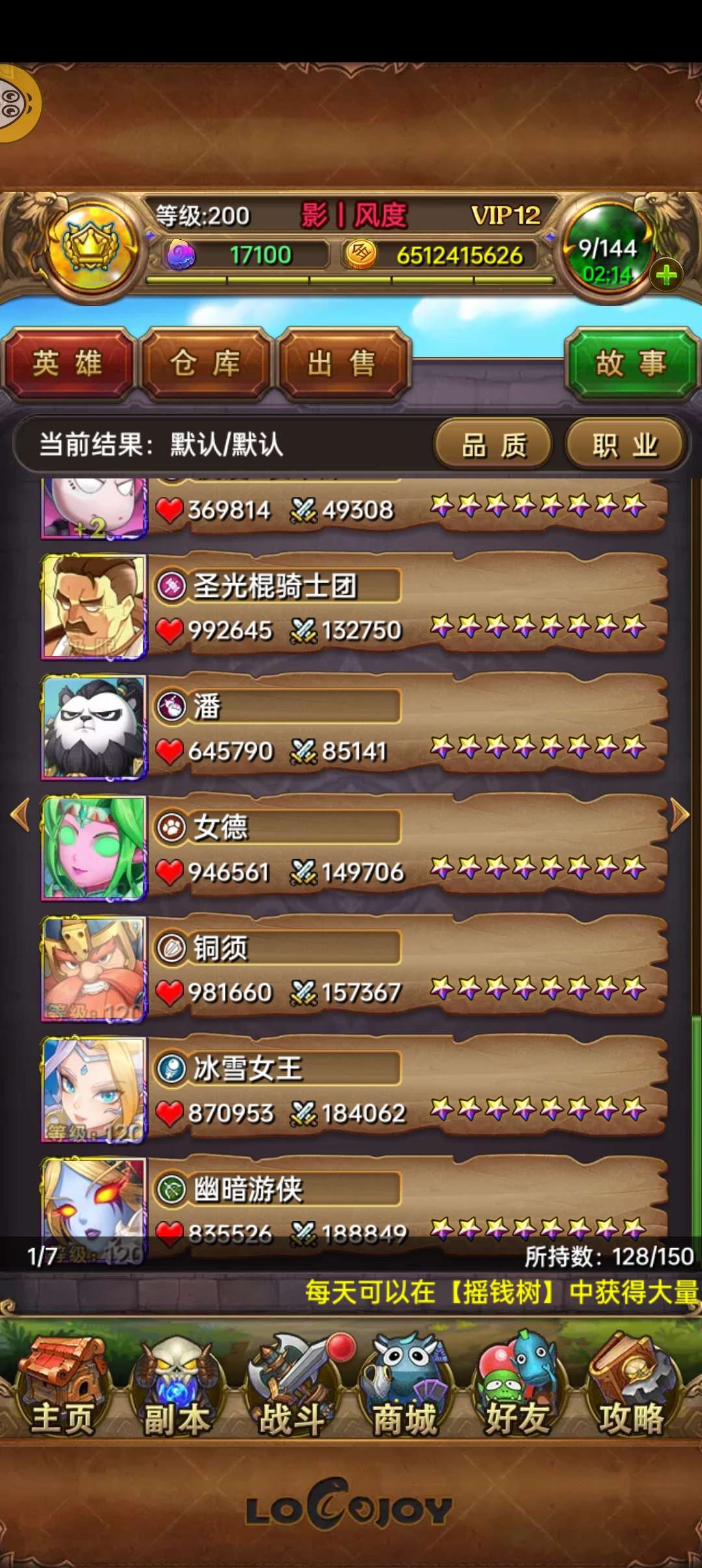Switch to the 英雄 tab
This screenshot has width=702, height=1568.
click(68, 363)
